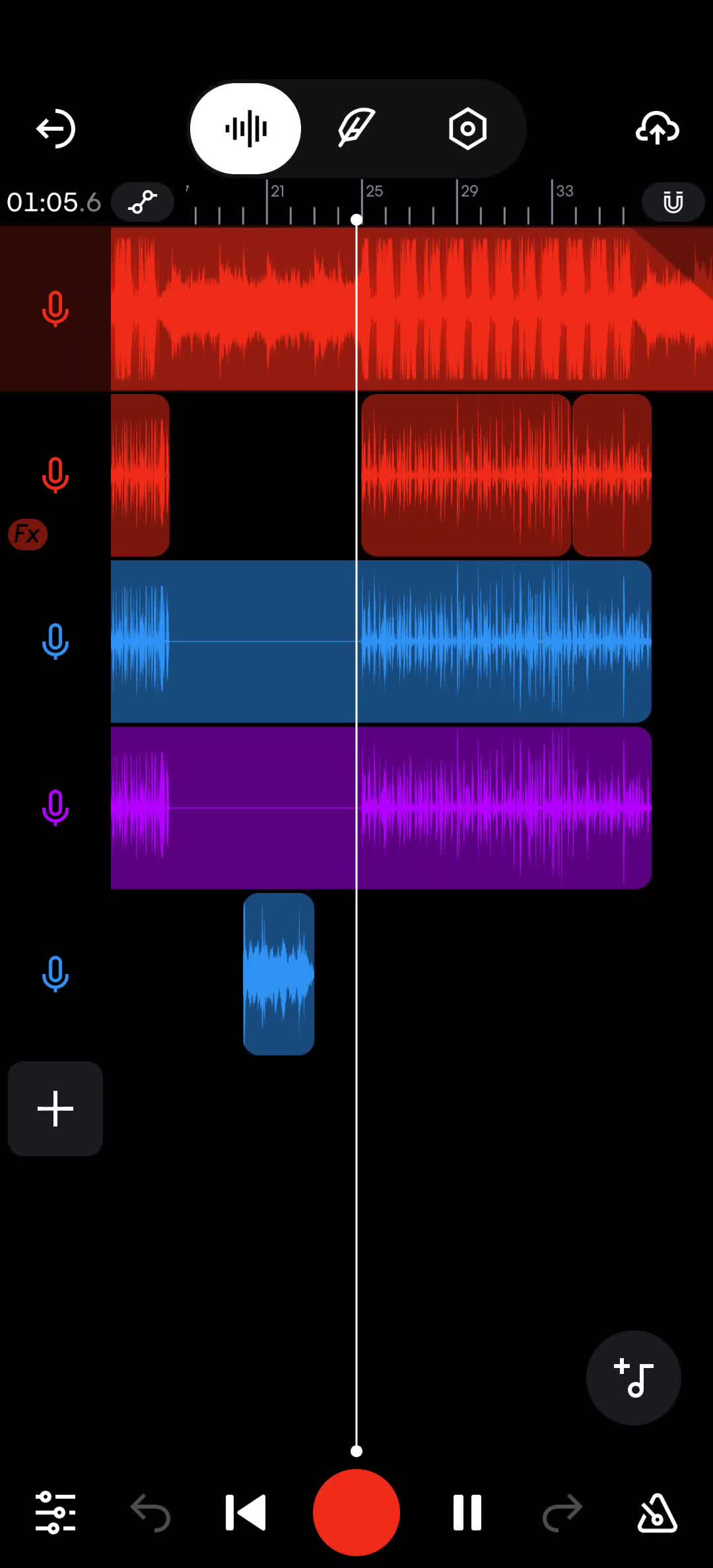Open the hexagon settings tab
The height and width of the screenshot is (1568, 713).
click(467, 129)
